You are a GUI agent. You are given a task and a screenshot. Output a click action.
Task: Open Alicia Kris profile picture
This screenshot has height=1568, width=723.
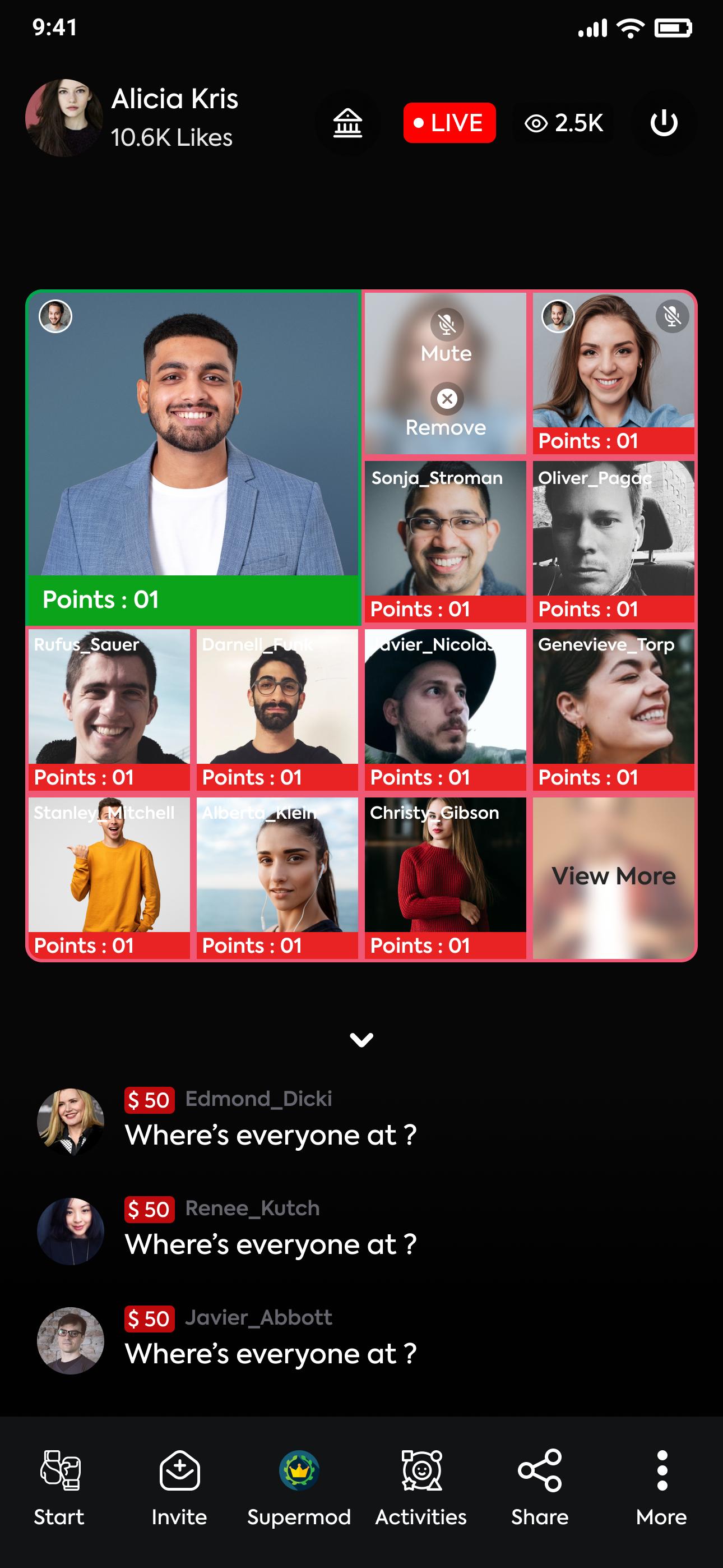click(64, 118)
